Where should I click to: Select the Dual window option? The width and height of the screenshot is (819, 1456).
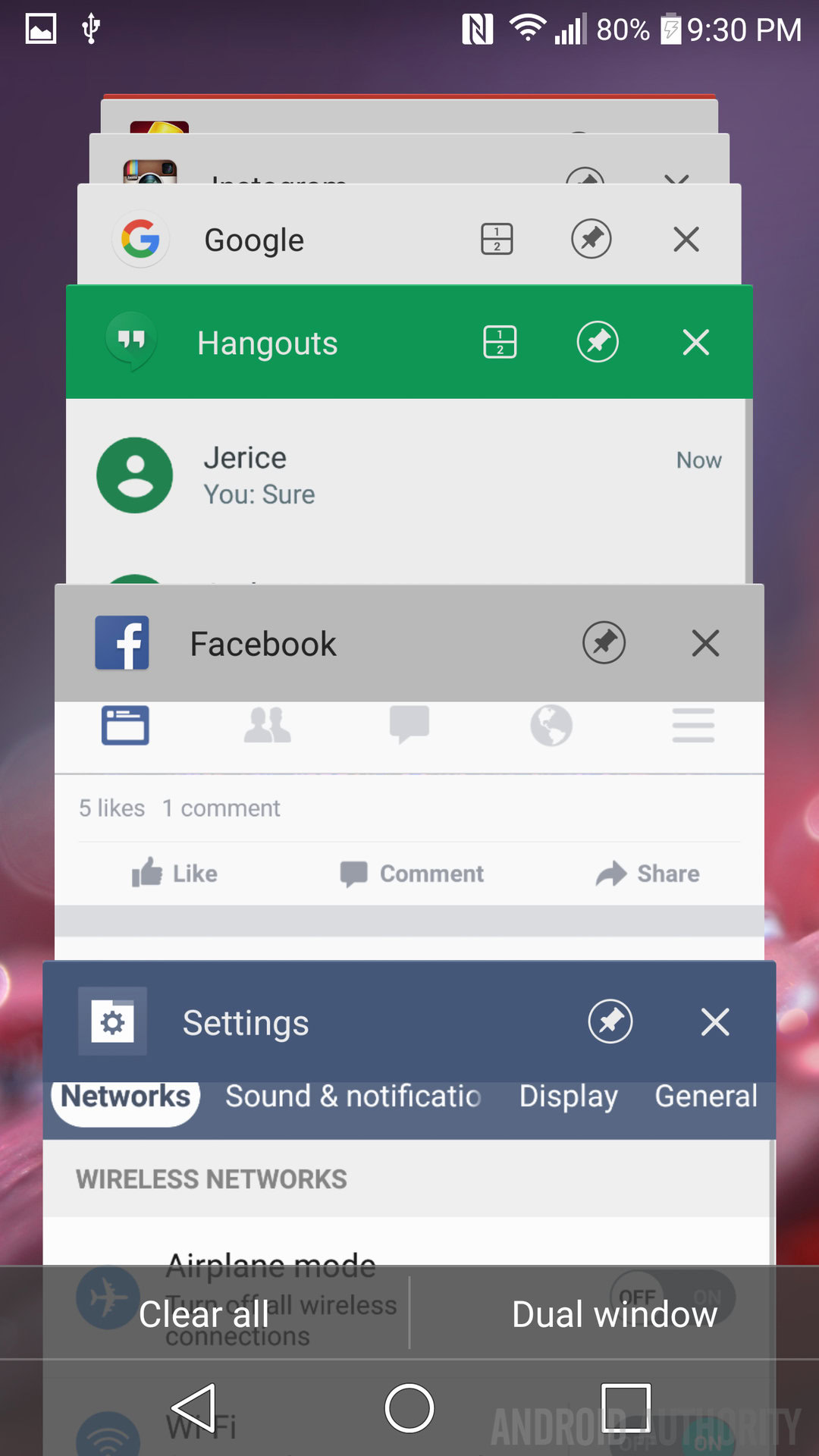pos(615,1313)
